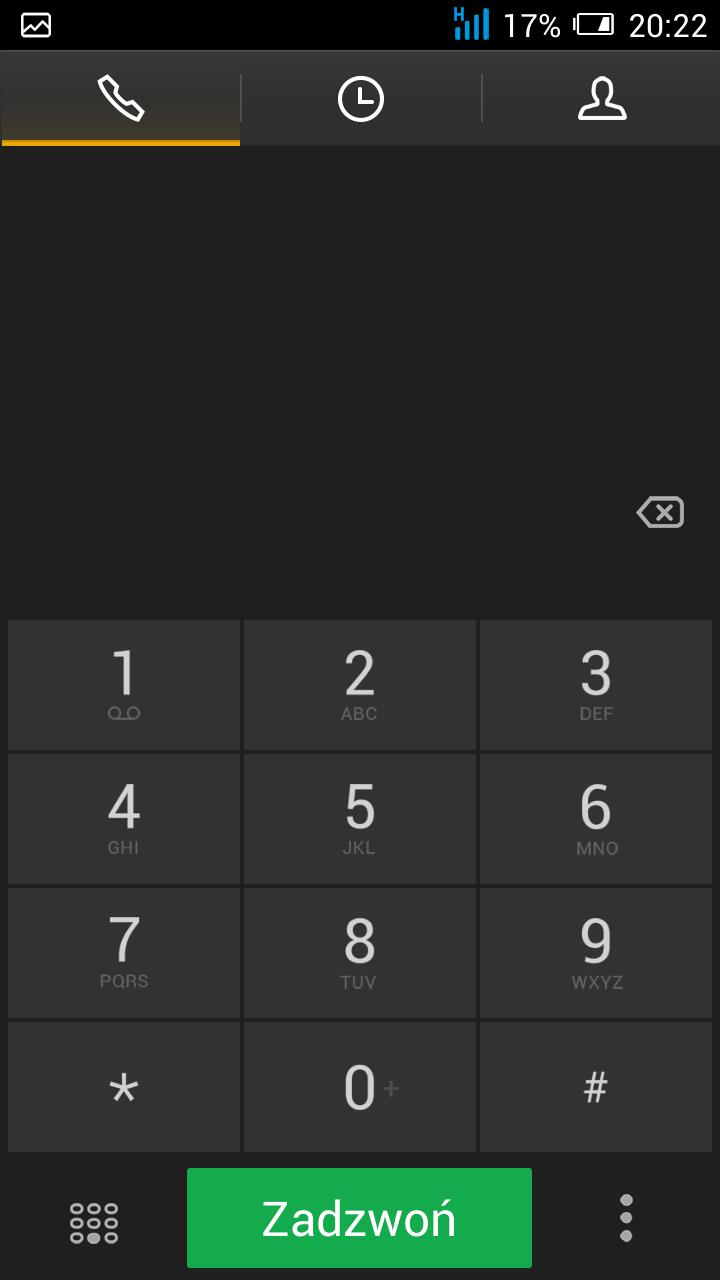Enter the star symbol
Image resolution: width=720 pixels, height=1280 pixels.
(124, 1087)
